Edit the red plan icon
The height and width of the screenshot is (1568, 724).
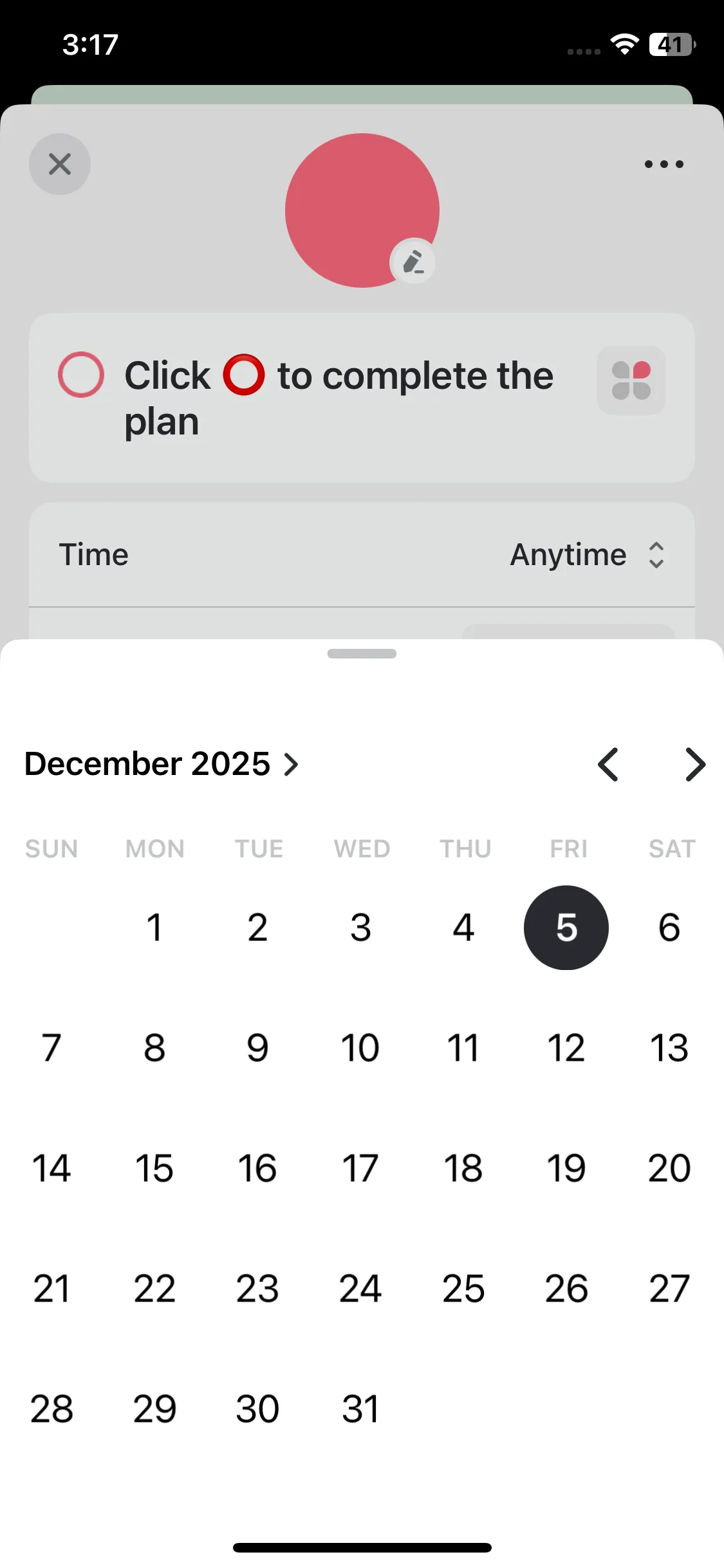[413, 263]
